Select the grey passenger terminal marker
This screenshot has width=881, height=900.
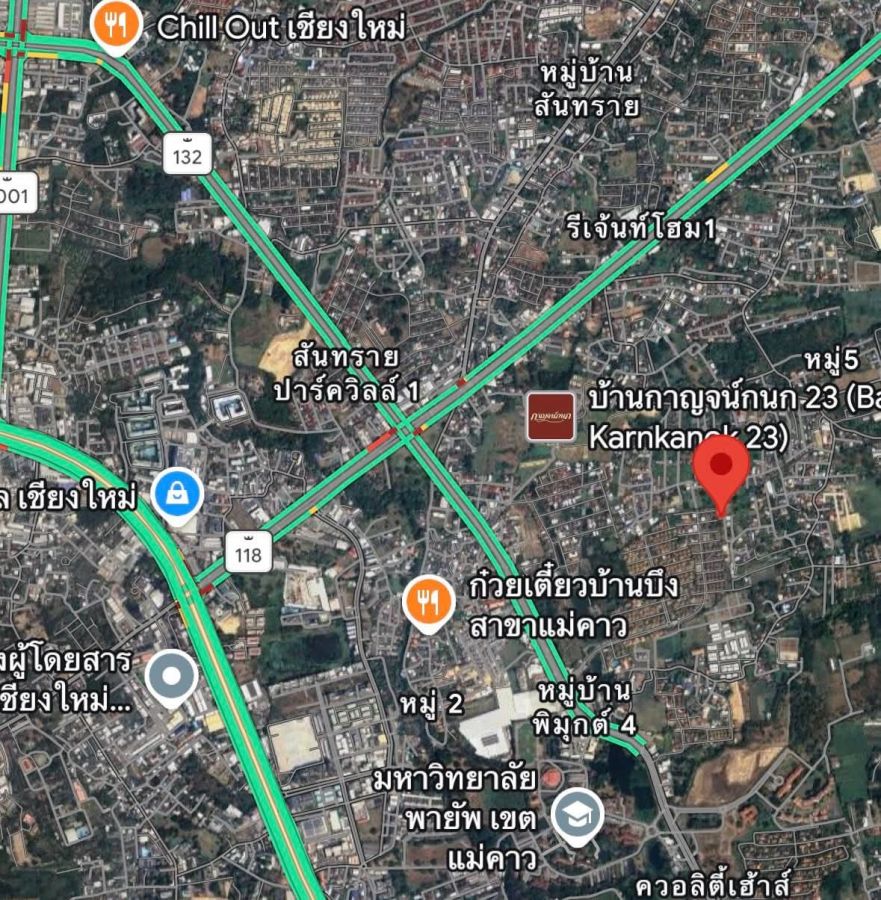point(172,678)
